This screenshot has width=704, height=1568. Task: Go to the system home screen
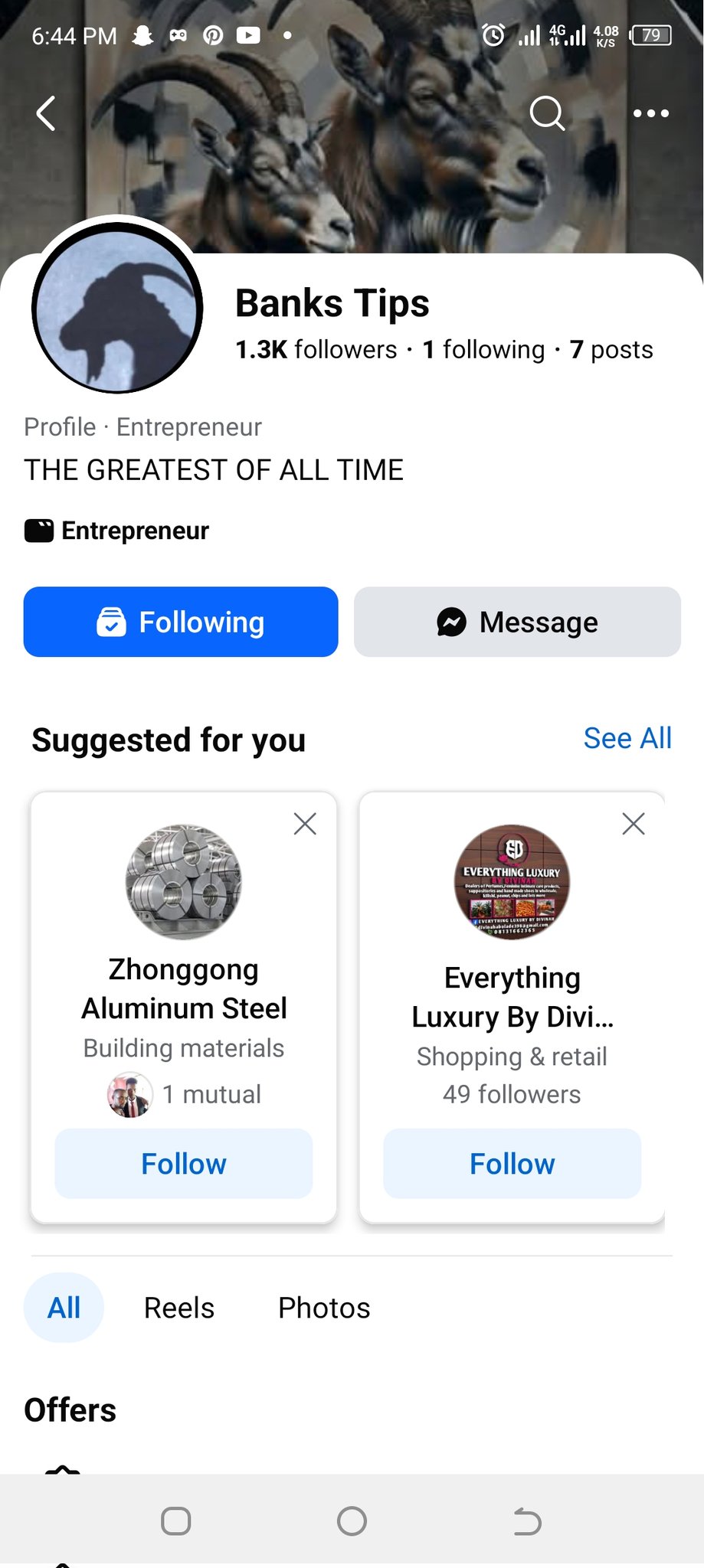tap(352, 1521)
